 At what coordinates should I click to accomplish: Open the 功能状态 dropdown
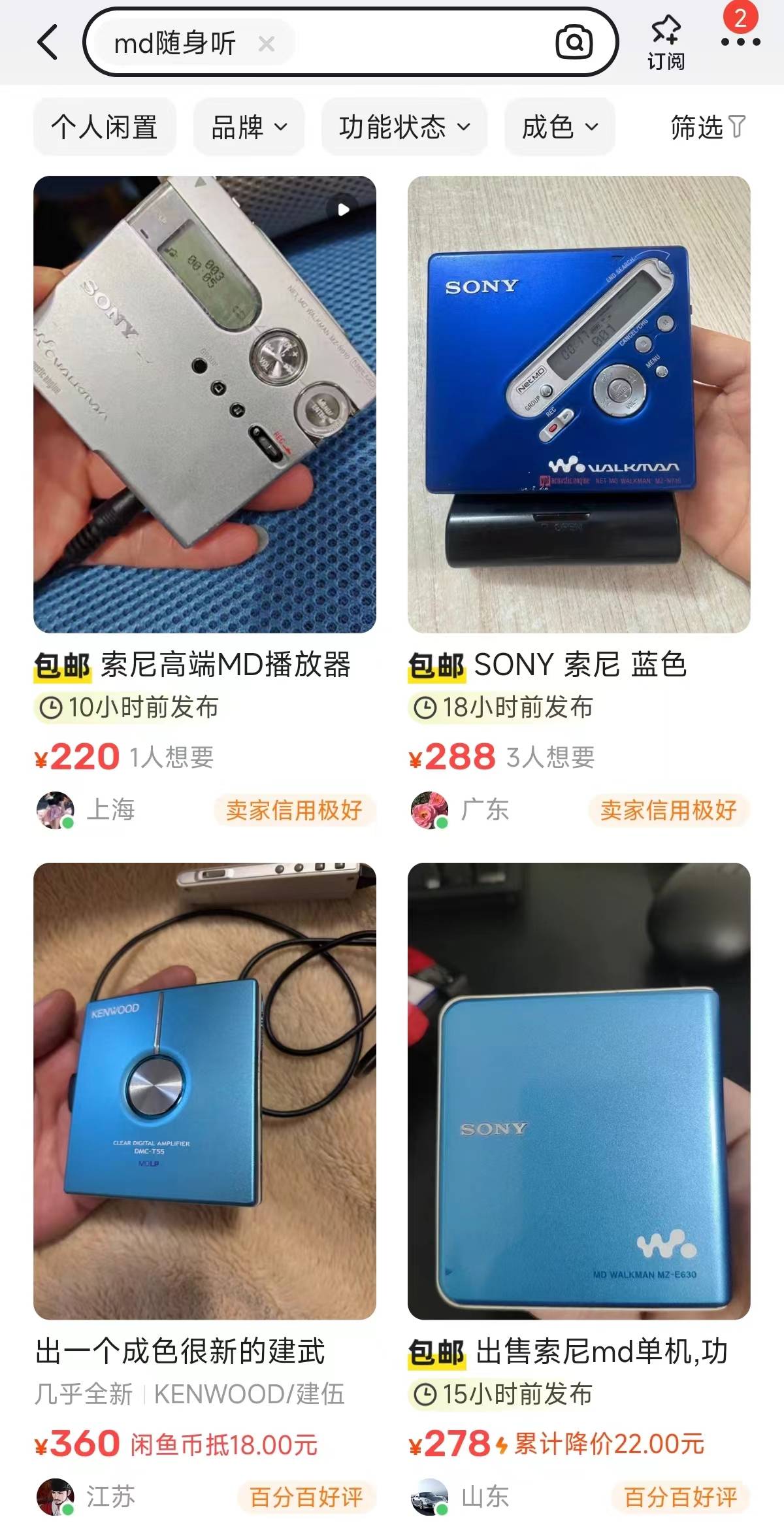tap(404, 128)
